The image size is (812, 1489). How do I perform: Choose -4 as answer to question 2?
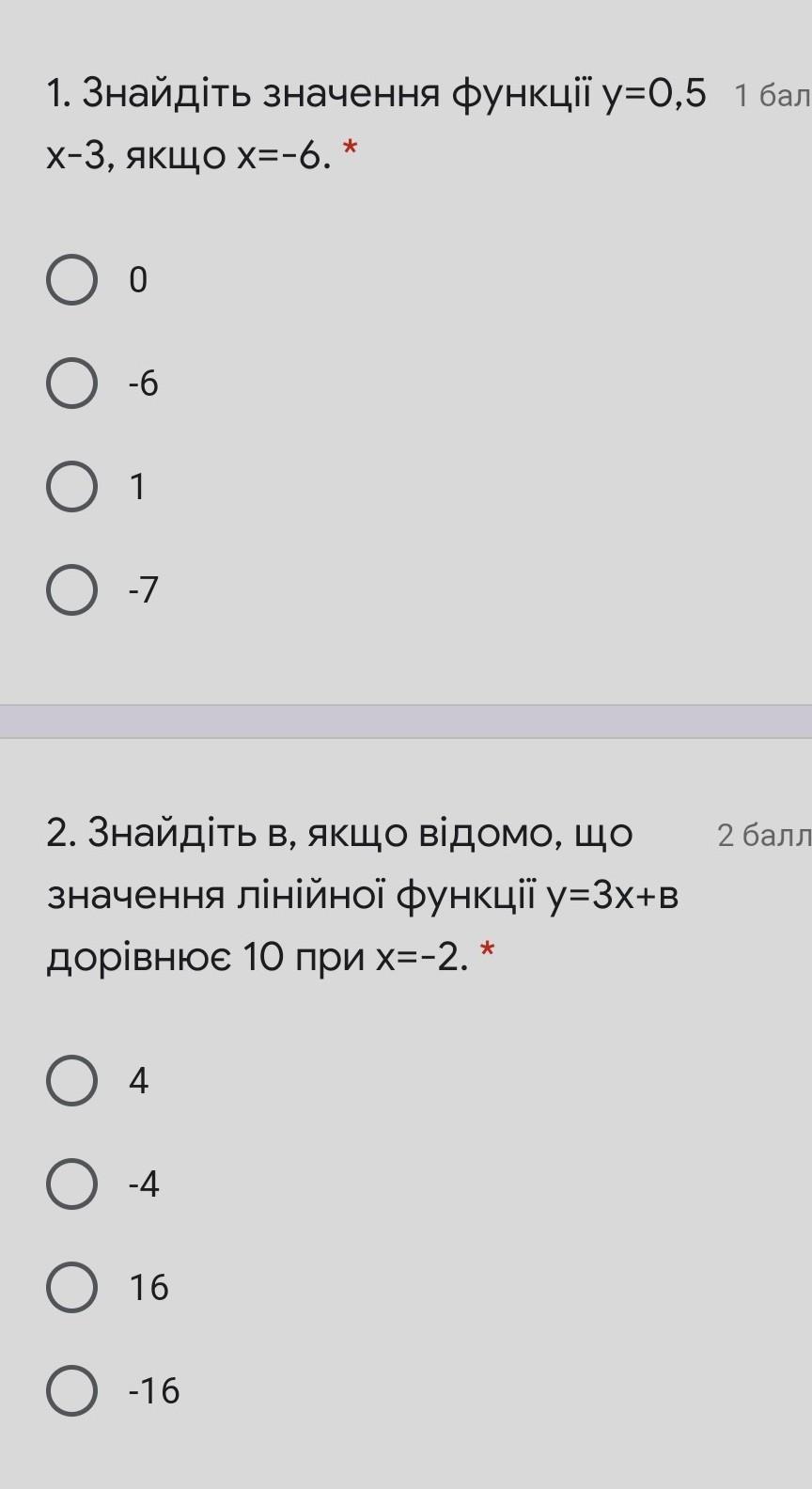tap(71, 1184)
